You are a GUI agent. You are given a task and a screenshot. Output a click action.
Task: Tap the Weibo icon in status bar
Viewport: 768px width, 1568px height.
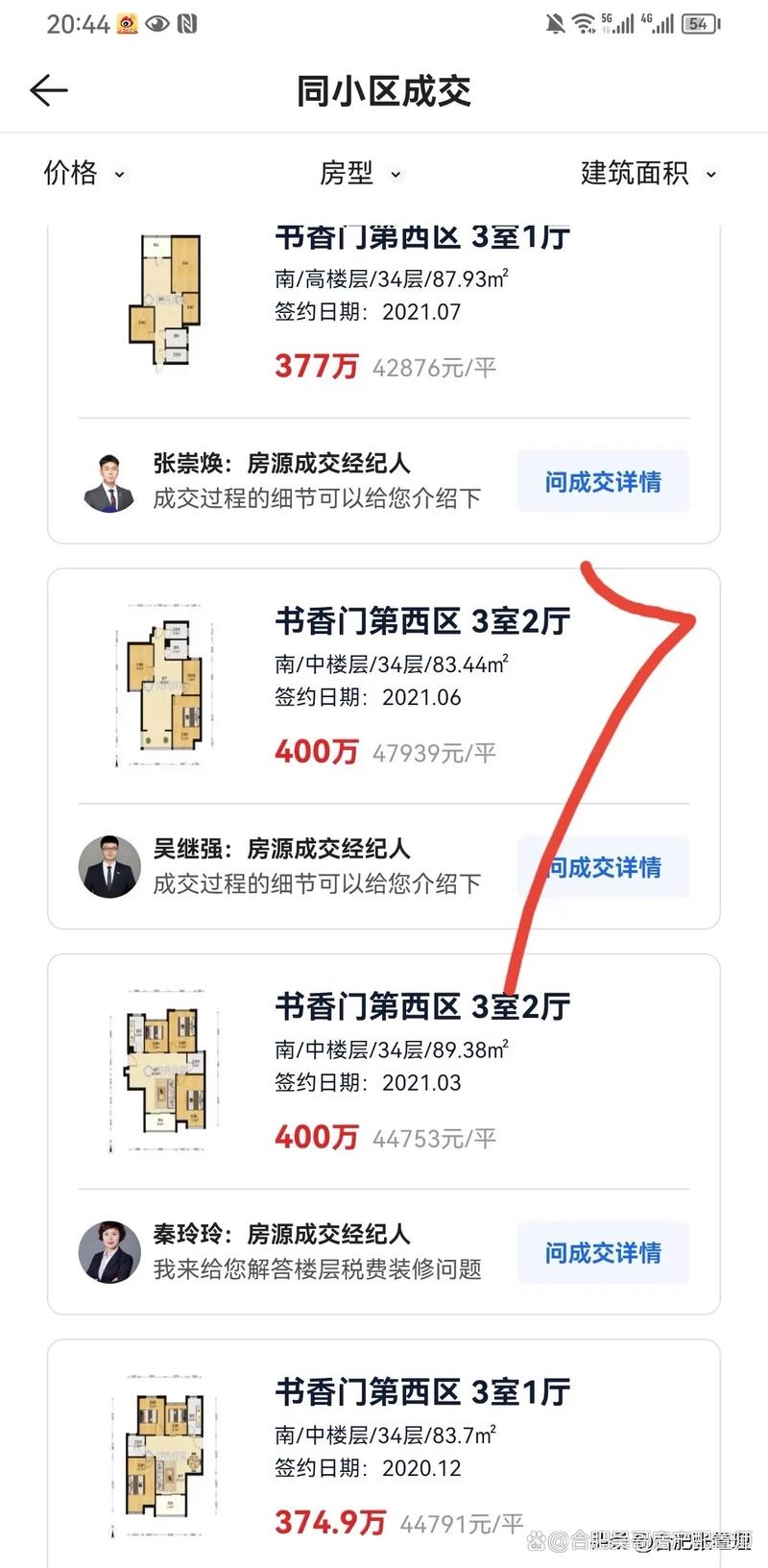coord(125,24)
